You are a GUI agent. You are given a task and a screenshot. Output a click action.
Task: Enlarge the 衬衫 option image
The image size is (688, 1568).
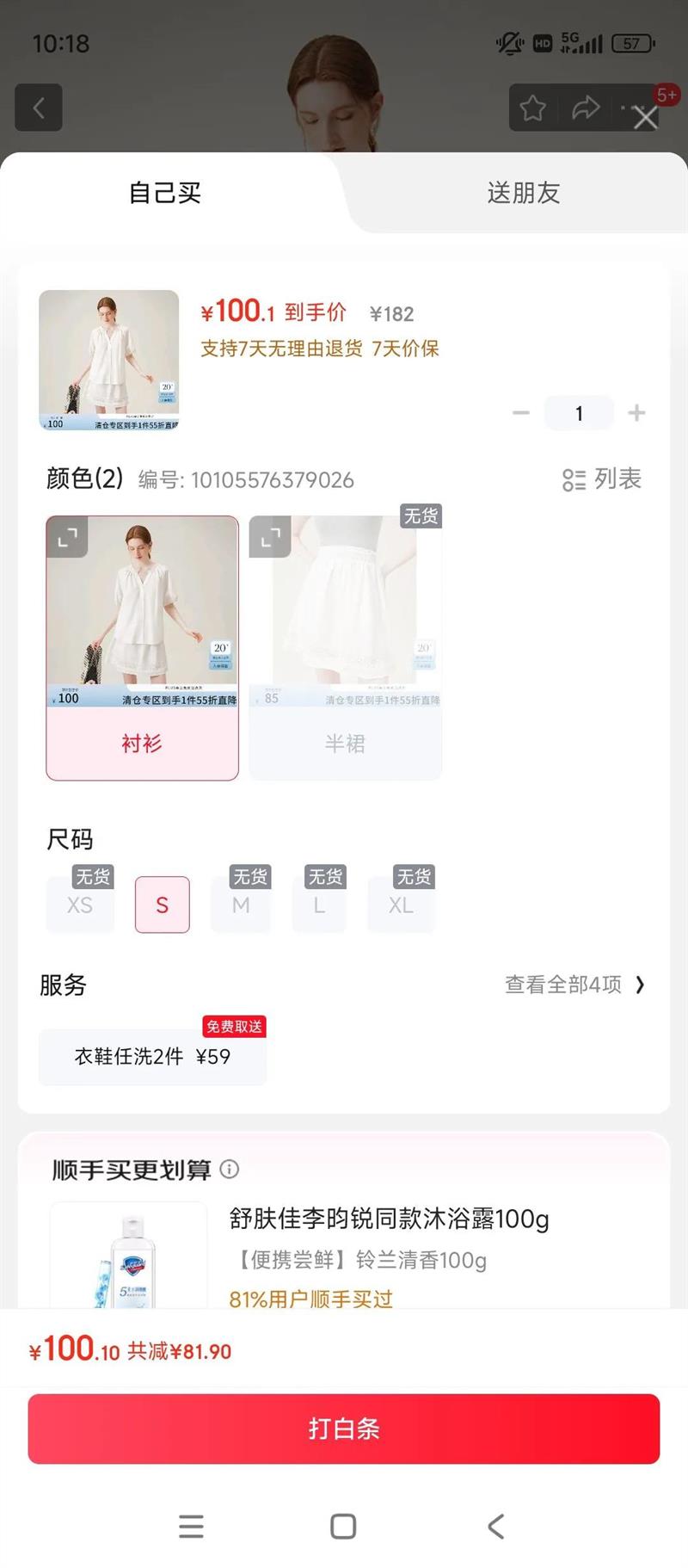(68, 538)
